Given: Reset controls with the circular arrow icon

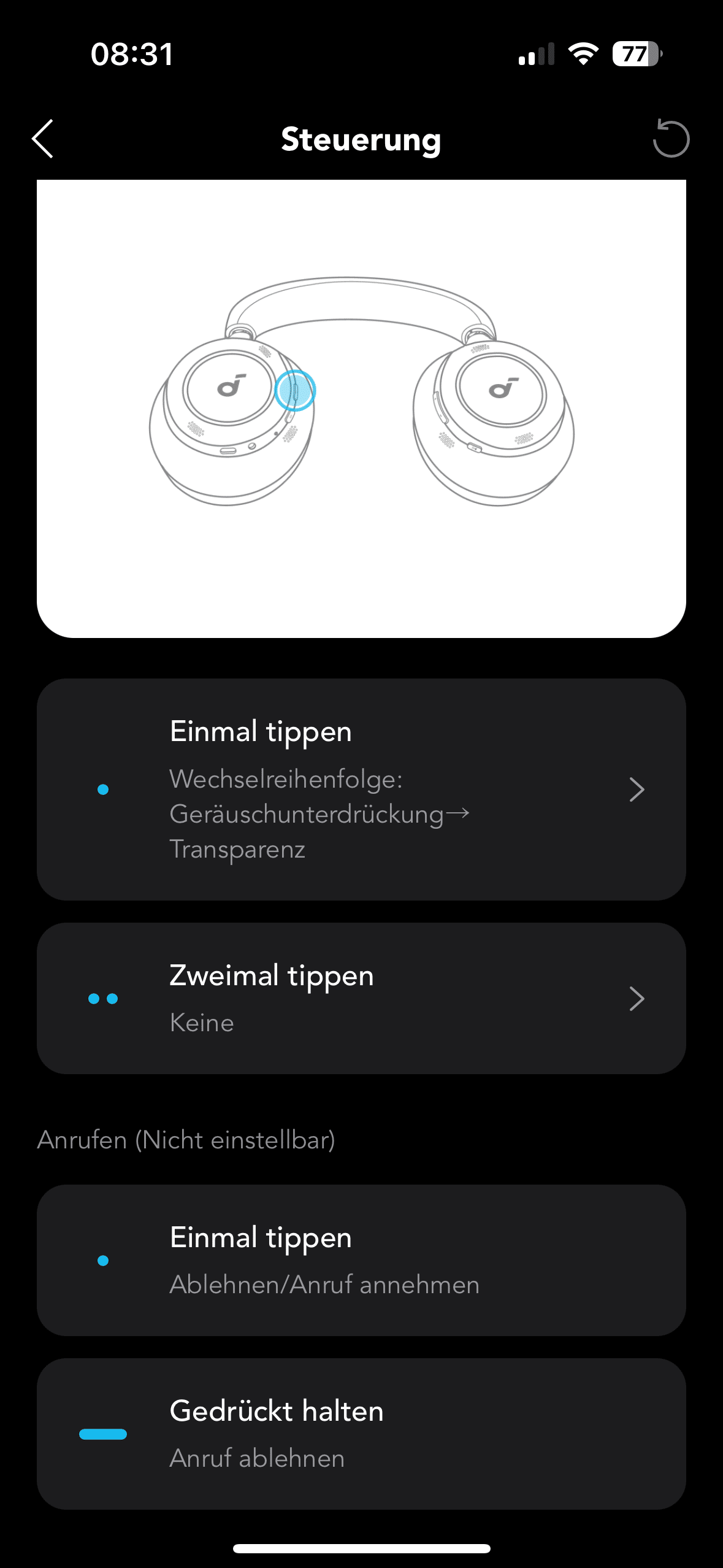Looking at the screenshot, I should [x=671, y=139].
